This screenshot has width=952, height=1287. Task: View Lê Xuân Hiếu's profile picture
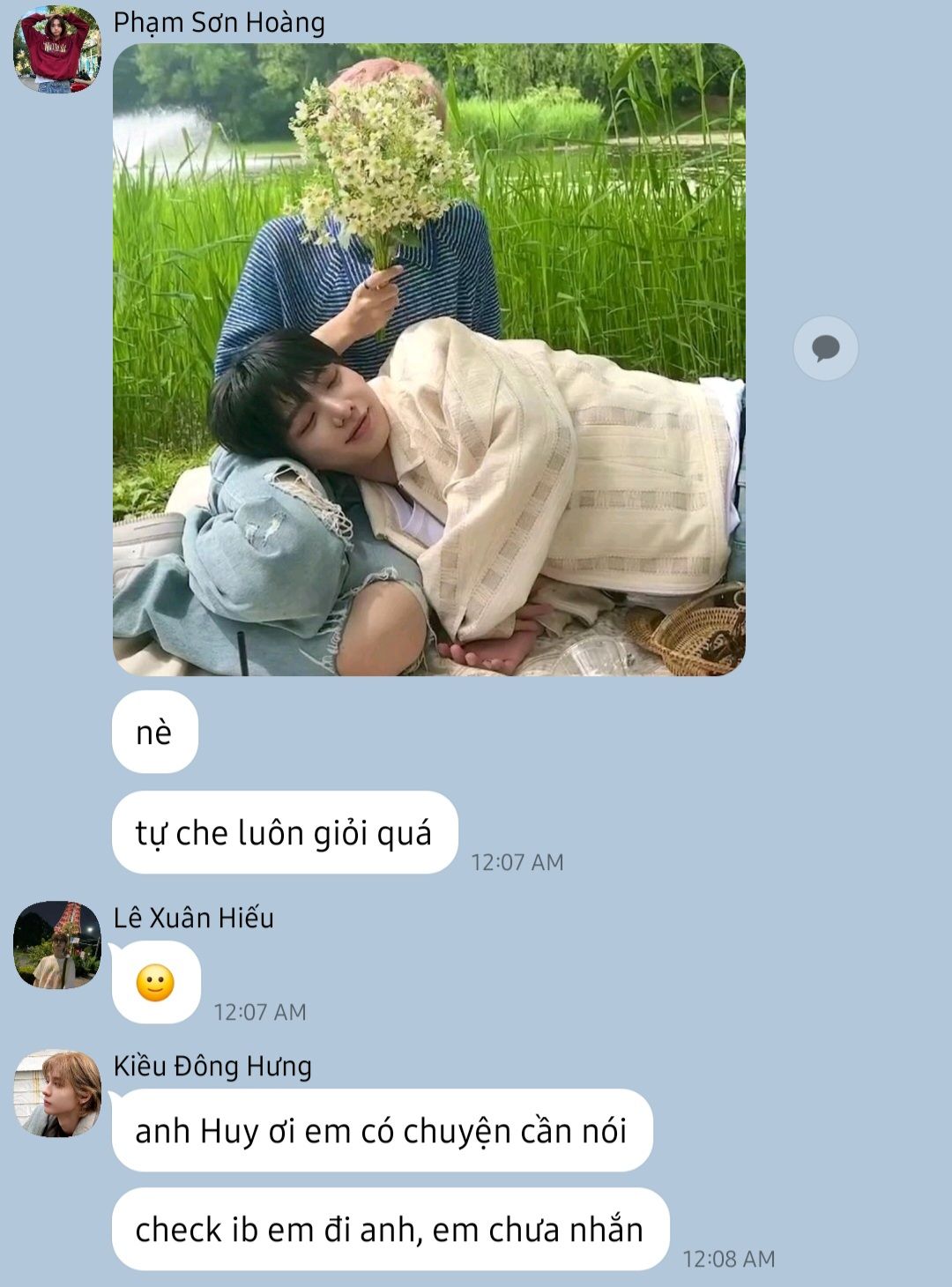click(x=57, y=945)
